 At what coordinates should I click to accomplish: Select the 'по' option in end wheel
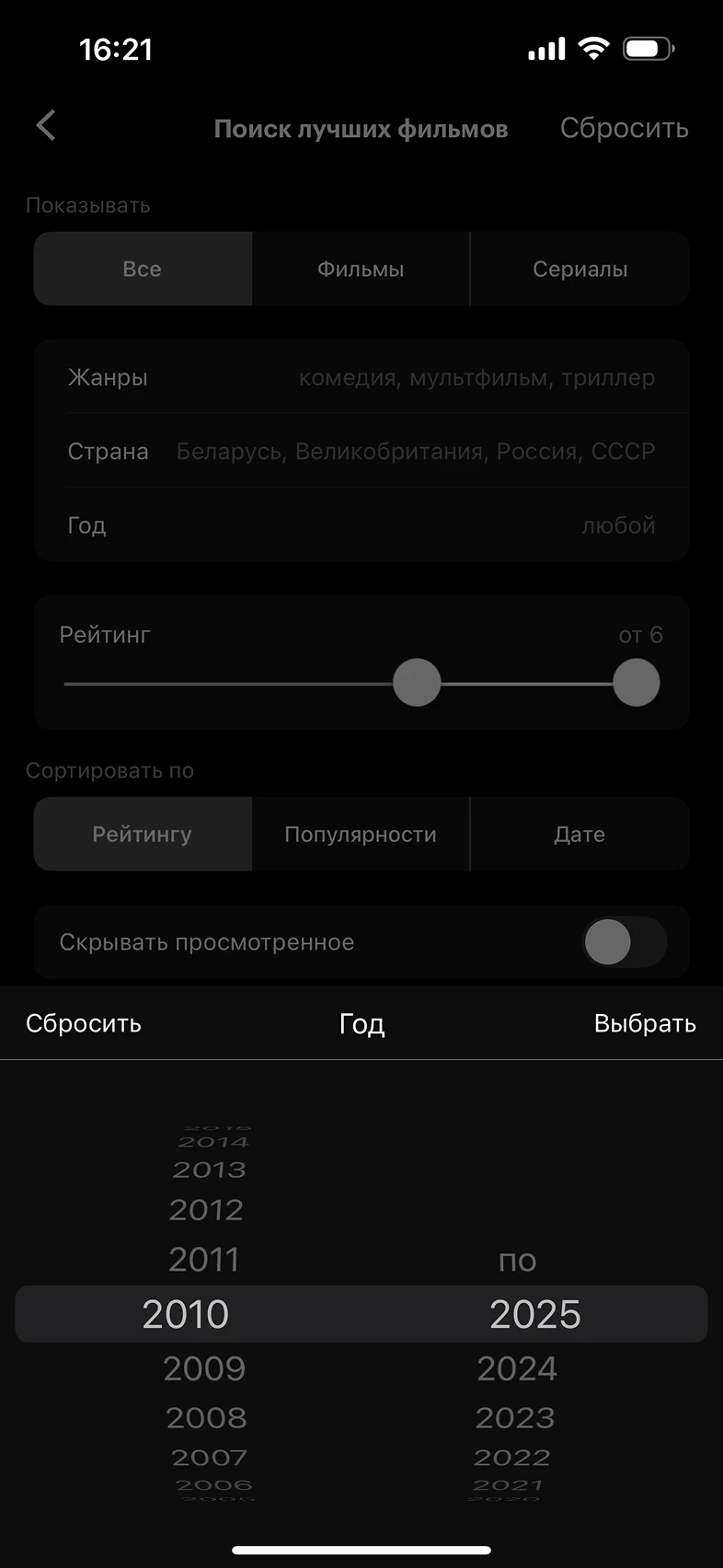pos(517,1261)
